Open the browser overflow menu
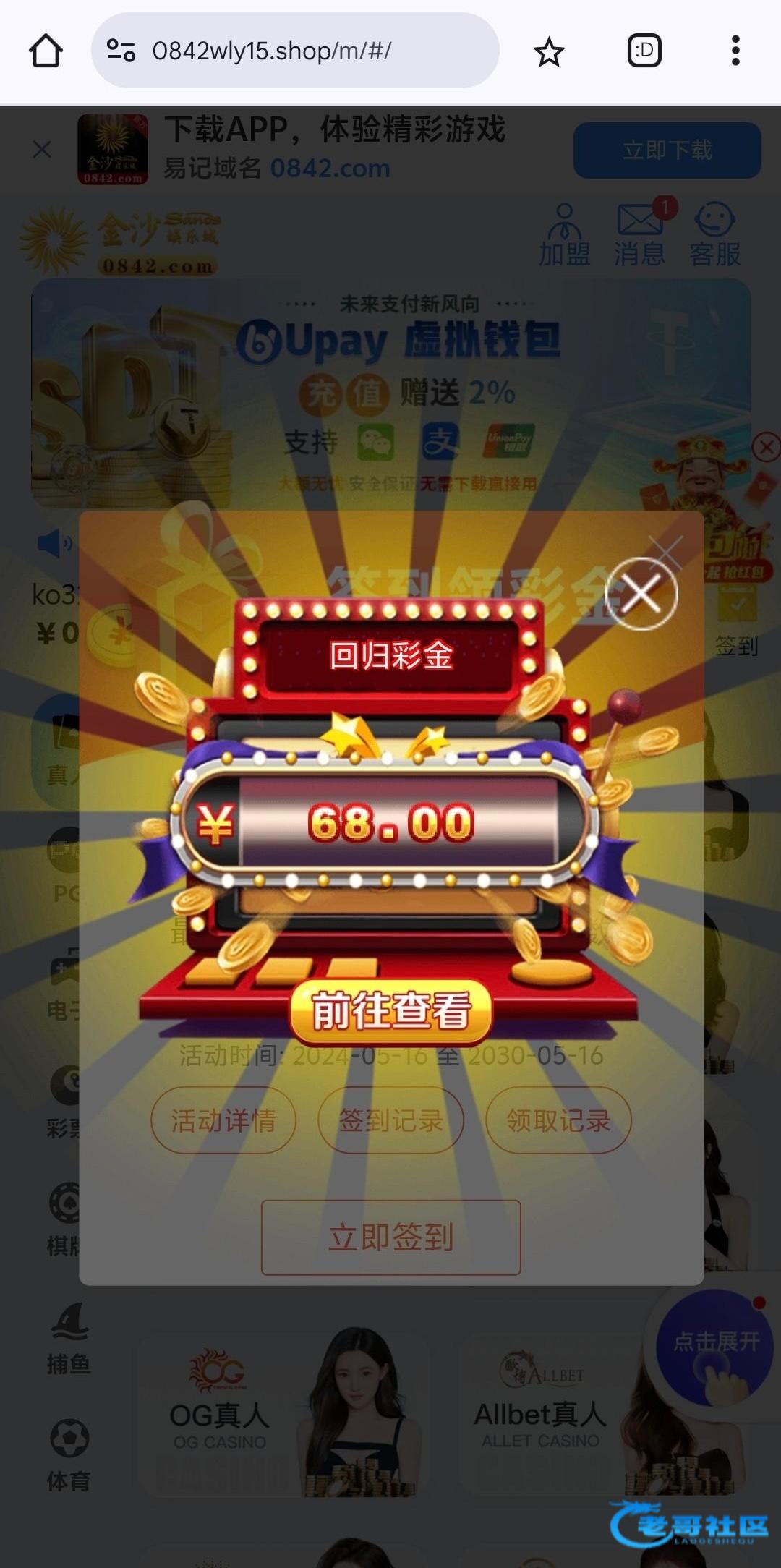 [x=735, y=51]
